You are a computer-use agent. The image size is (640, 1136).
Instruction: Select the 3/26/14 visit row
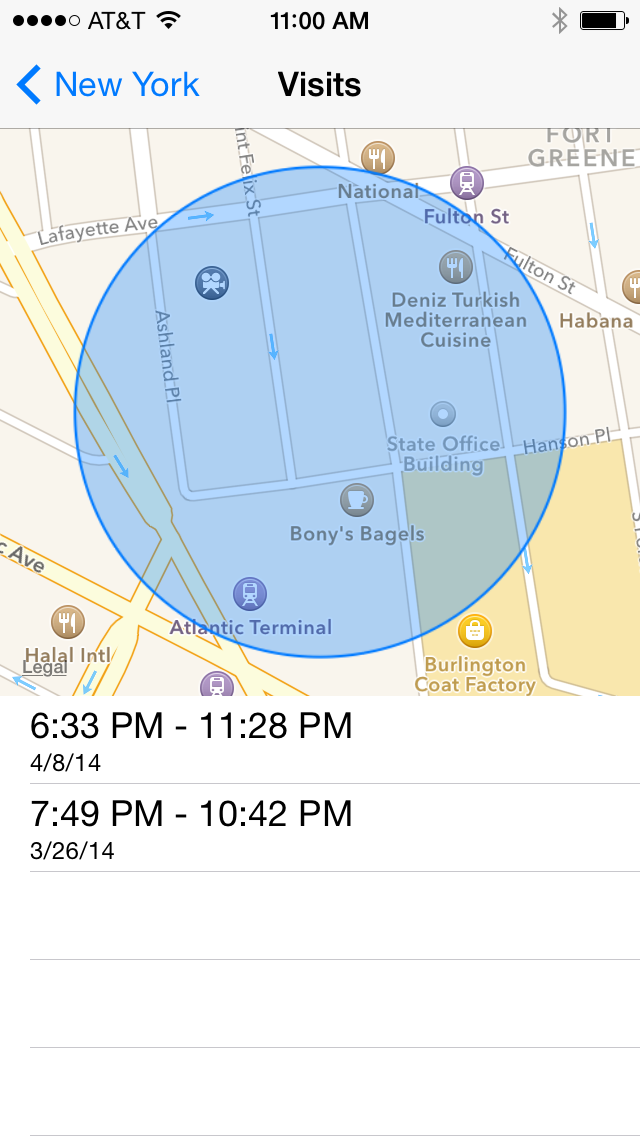(x=320, y=828)
